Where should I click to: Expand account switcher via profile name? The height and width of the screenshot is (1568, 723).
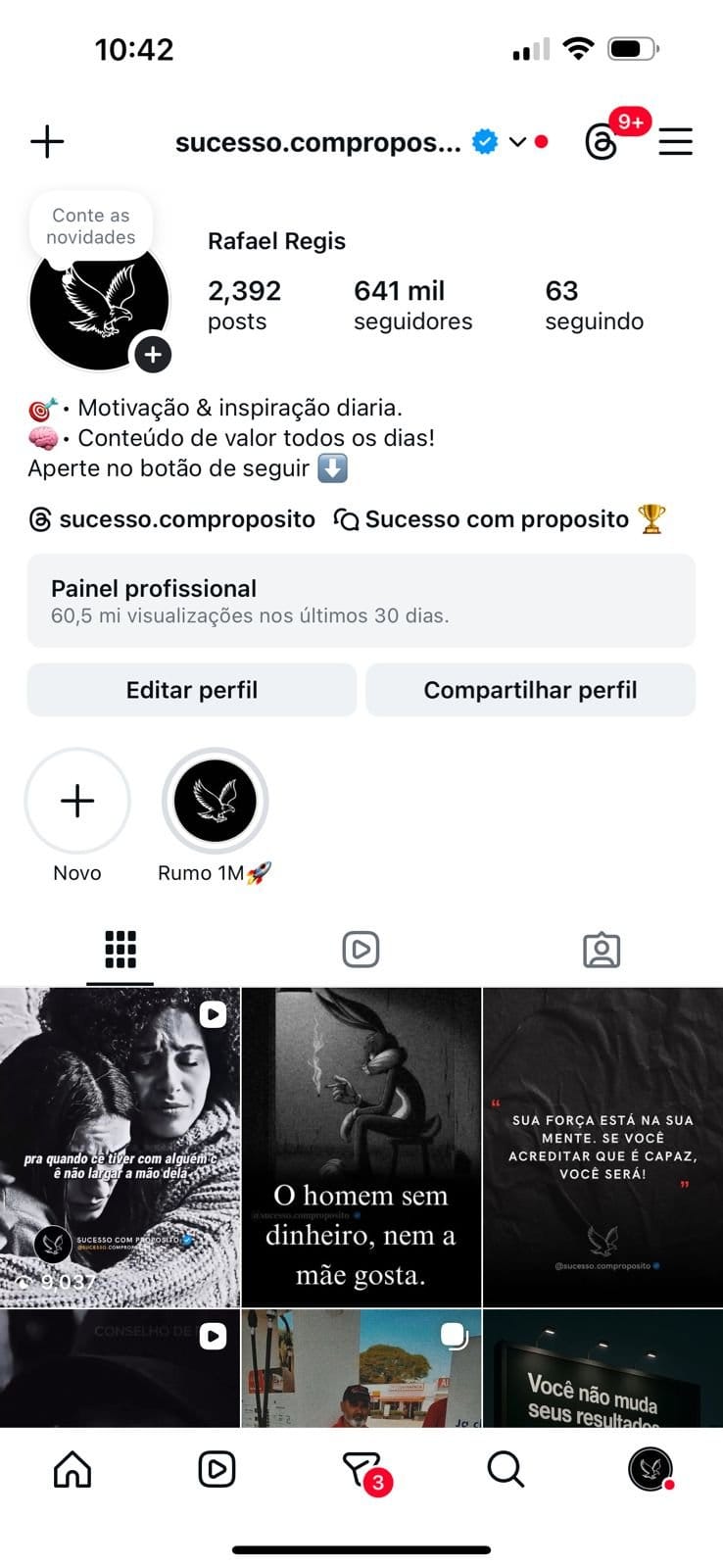click(317, 142)
